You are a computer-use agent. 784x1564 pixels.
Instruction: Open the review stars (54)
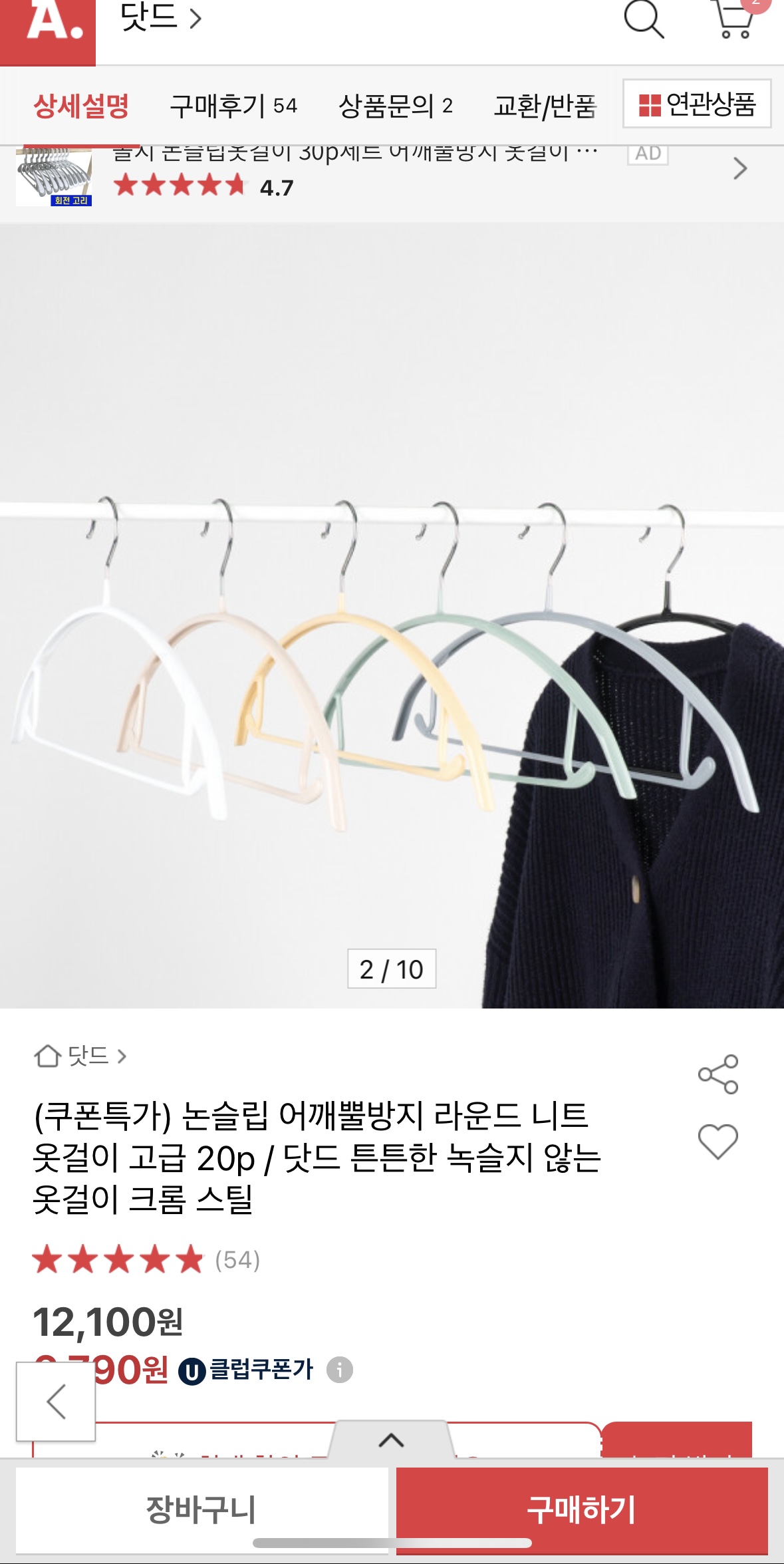tap(146, 1259)
